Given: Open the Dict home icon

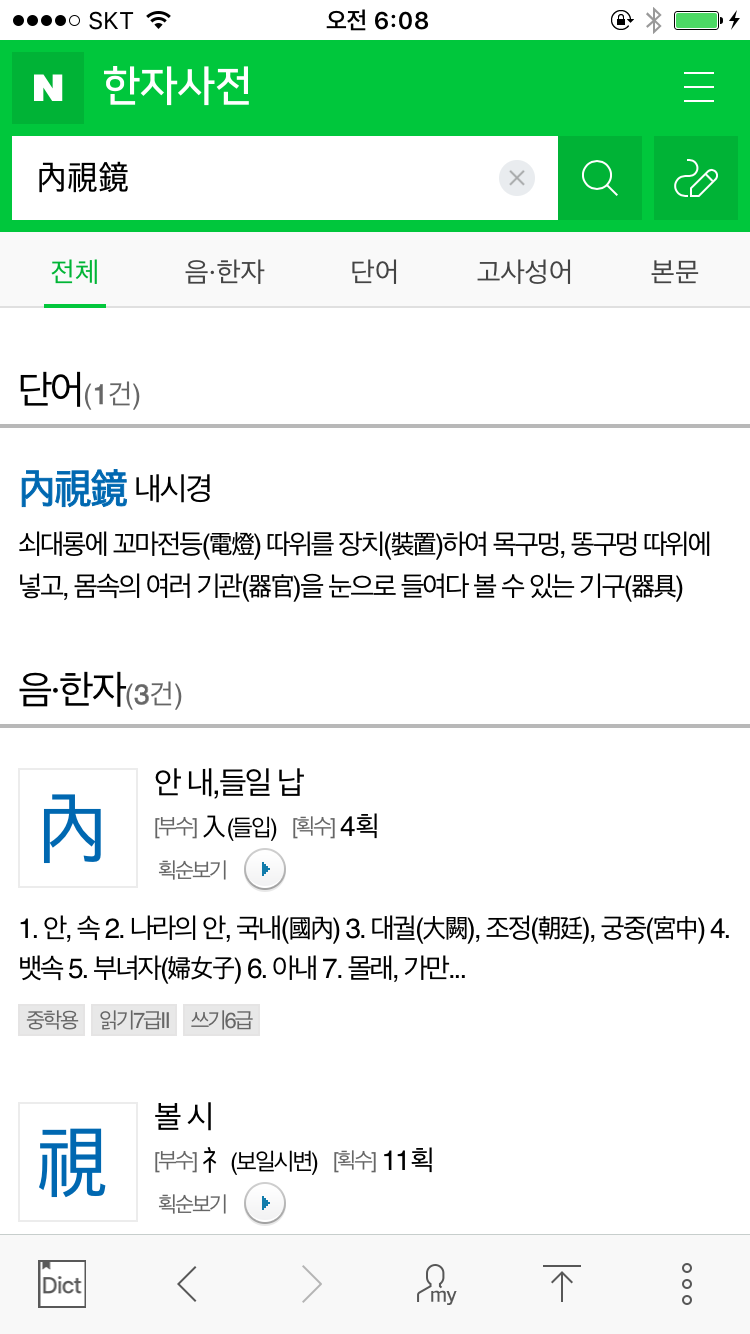Looking at the screenshot, I should click(62, 1283).
